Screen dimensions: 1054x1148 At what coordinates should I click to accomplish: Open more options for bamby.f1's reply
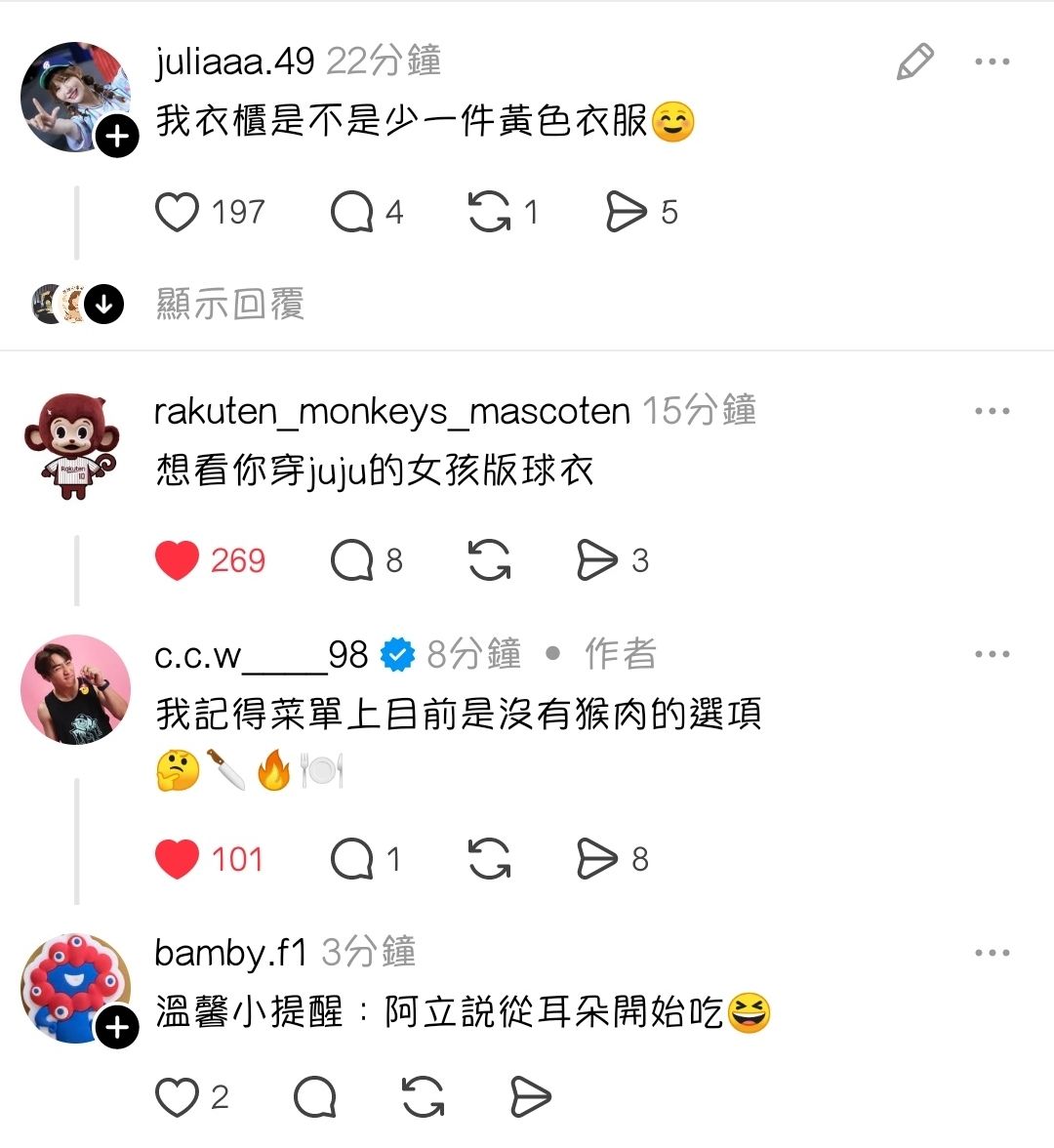[992, 953]
